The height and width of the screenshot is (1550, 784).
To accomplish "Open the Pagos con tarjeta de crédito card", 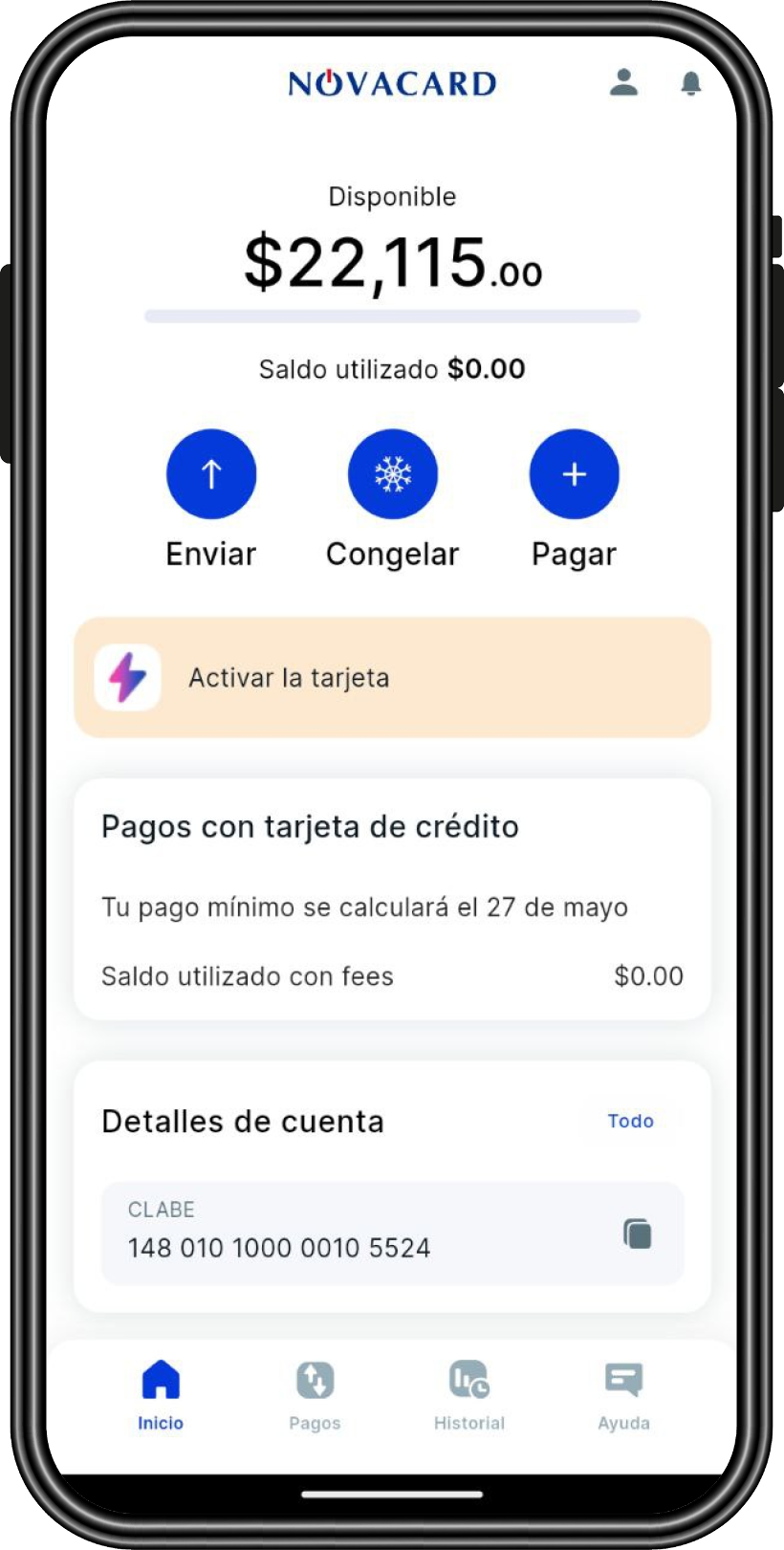I will 392,899.
